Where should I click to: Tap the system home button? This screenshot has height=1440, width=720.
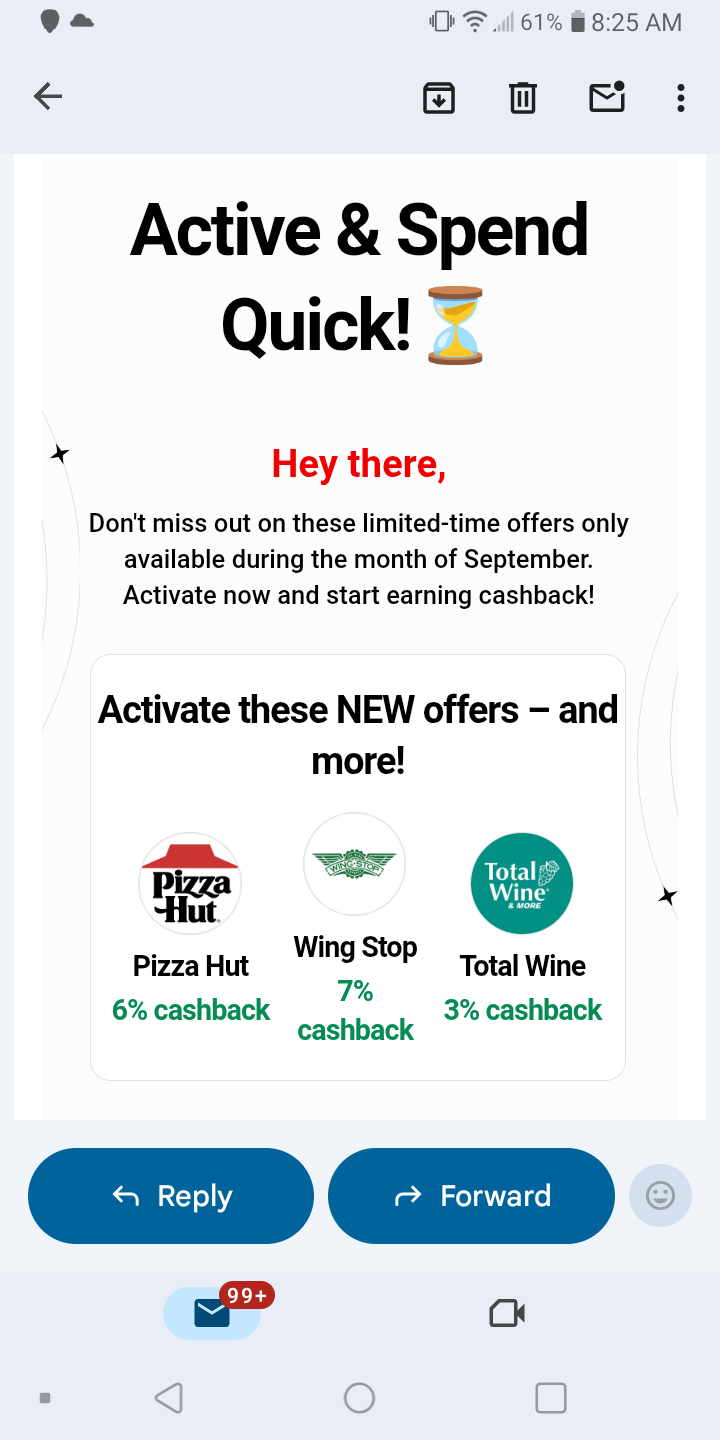[x=359, y=1398]
